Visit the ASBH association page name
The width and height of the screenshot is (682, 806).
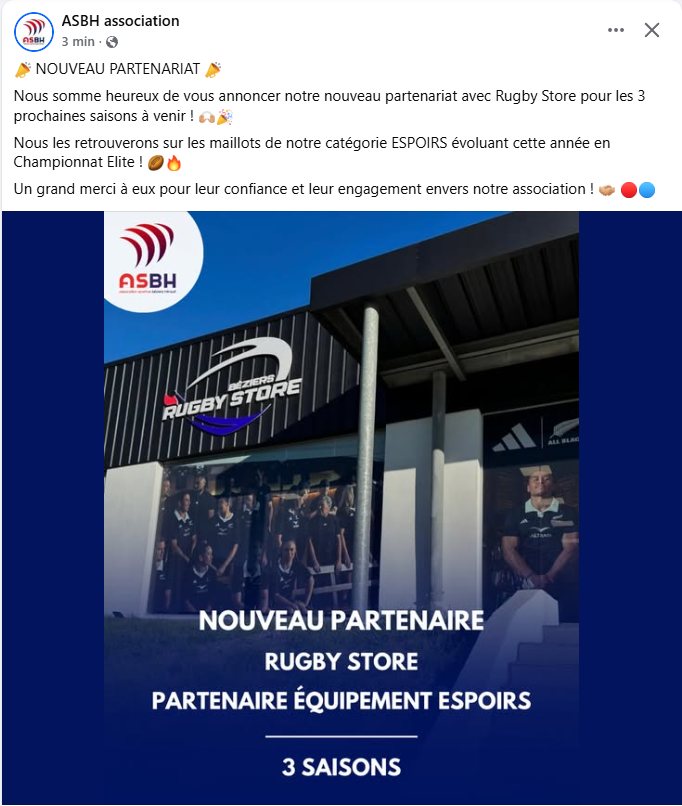click(x=120, y=20)
